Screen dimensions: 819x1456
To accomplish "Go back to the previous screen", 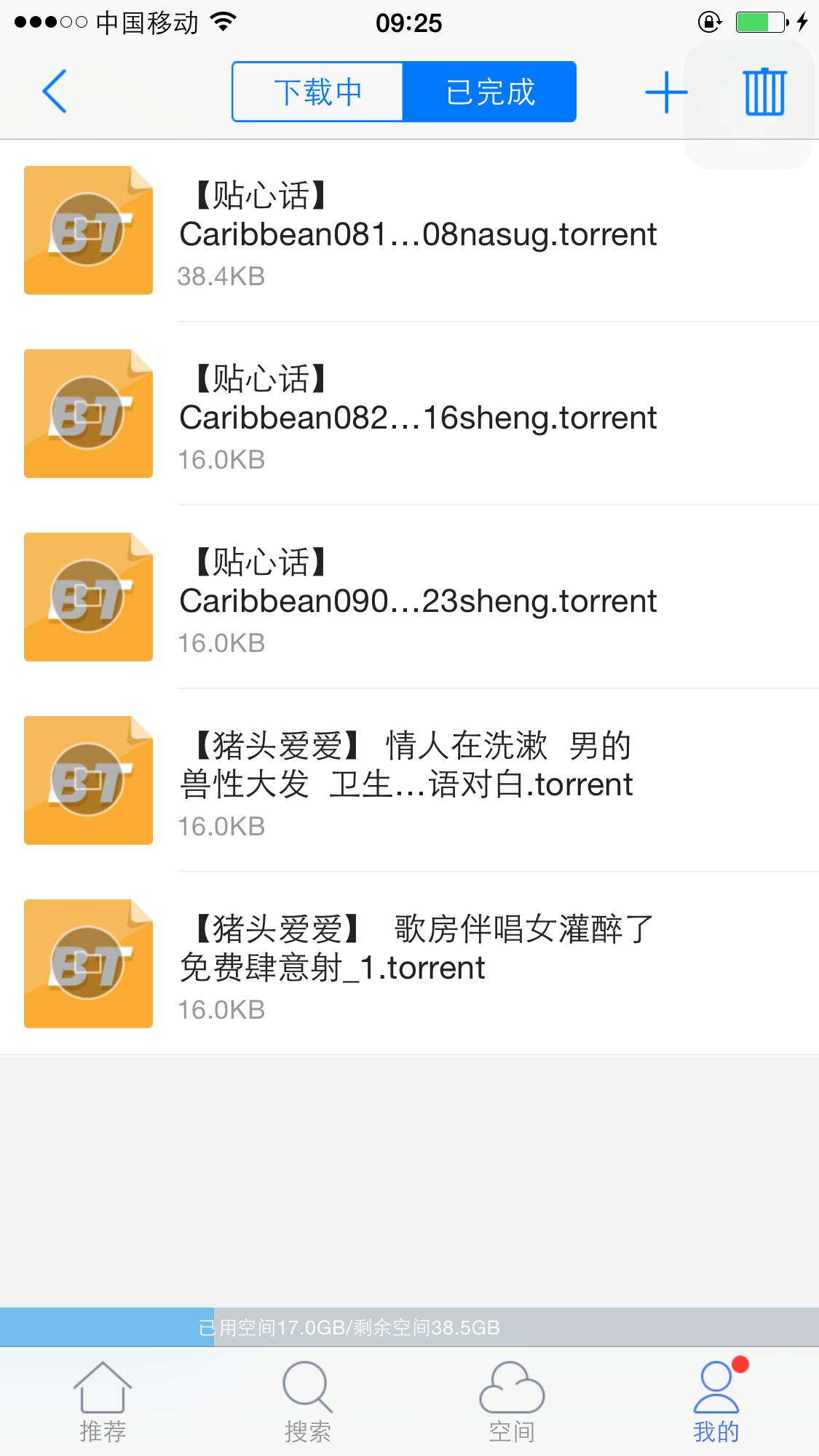I will click(55, 92).
